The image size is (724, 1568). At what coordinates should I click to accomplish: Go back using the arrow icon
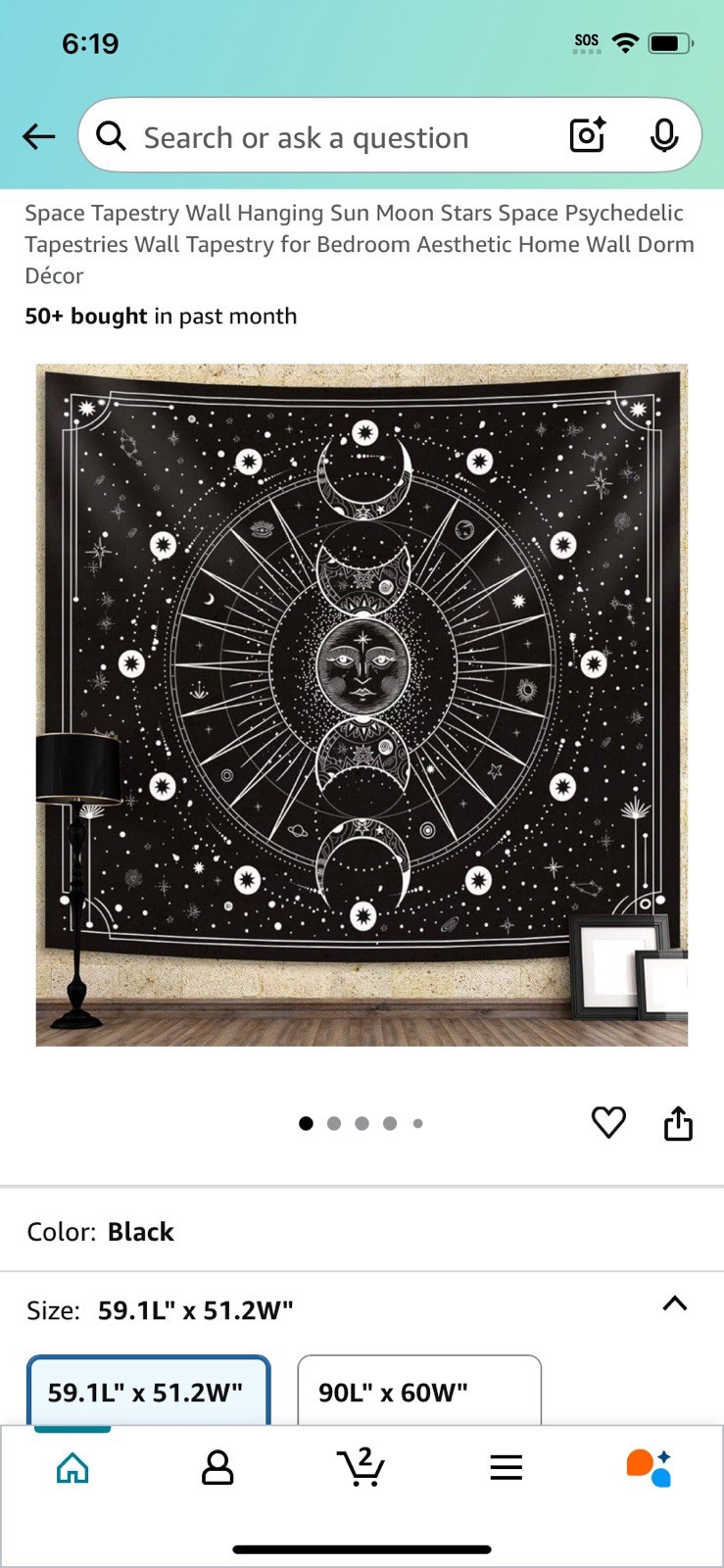[x=39, y=136]
